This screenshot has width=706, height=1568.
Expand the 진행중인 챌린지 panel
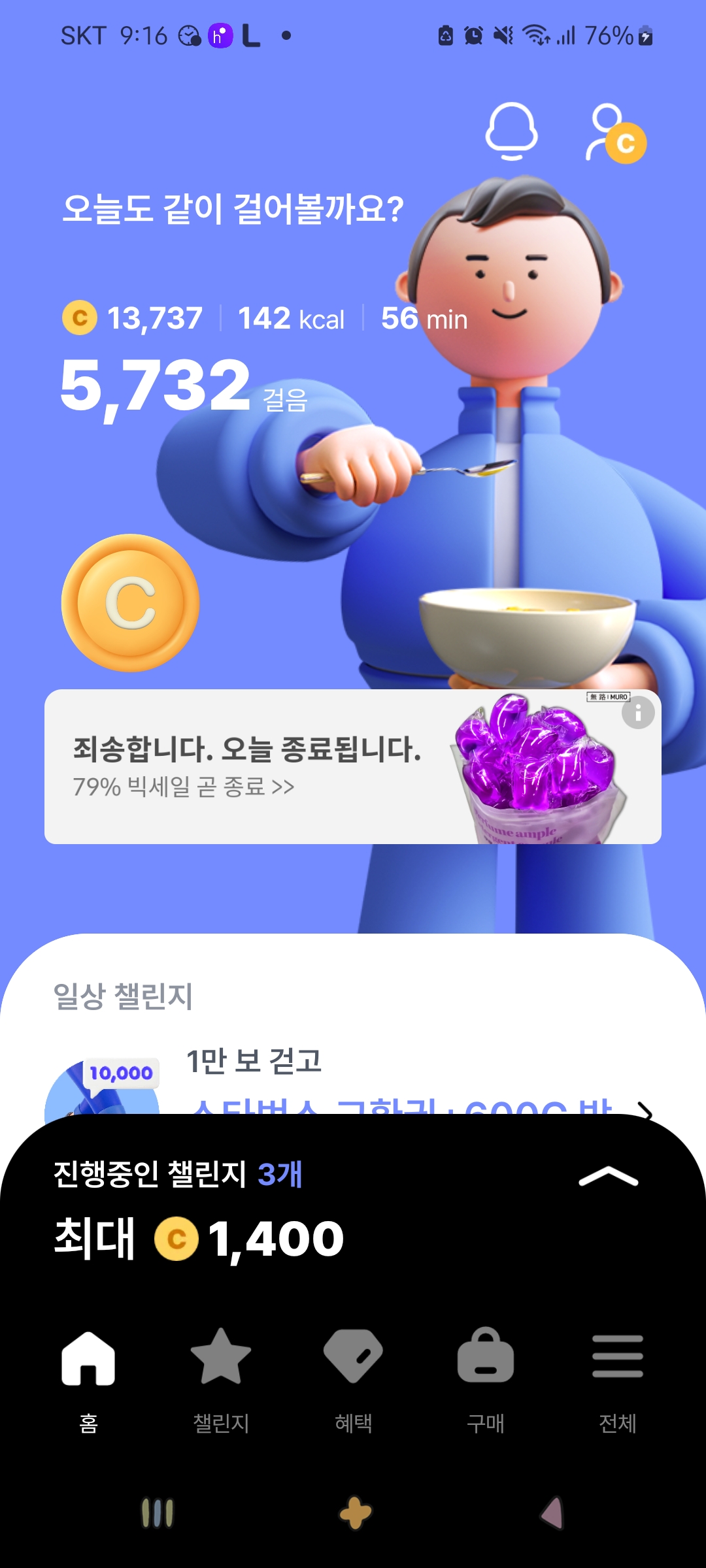(x=609, y=1176)
